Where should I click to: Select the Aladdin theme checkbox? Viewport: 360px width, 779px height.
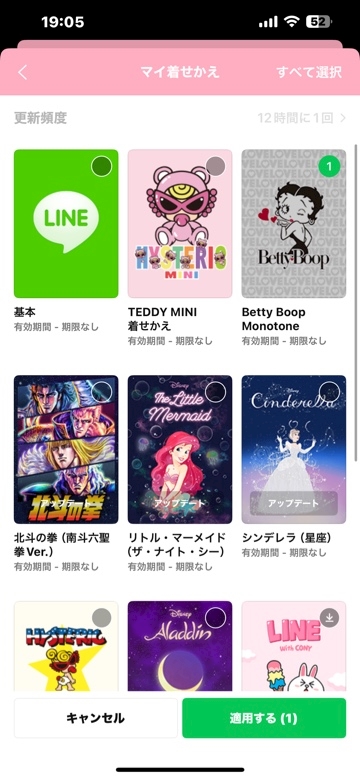pyautogui.click(x=216, y=618)
